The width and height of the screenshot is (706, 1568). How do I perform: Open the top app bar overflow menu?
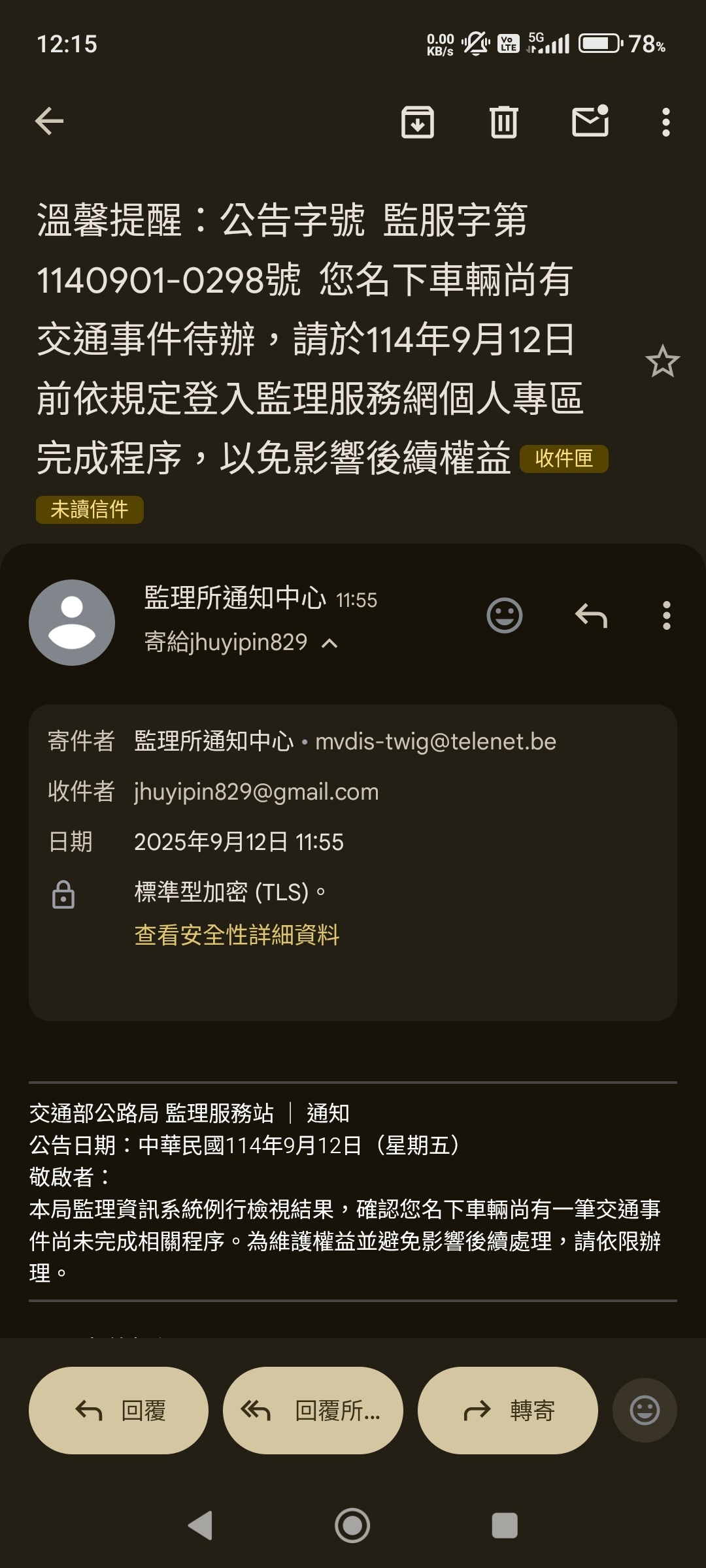tap(665, 122)
